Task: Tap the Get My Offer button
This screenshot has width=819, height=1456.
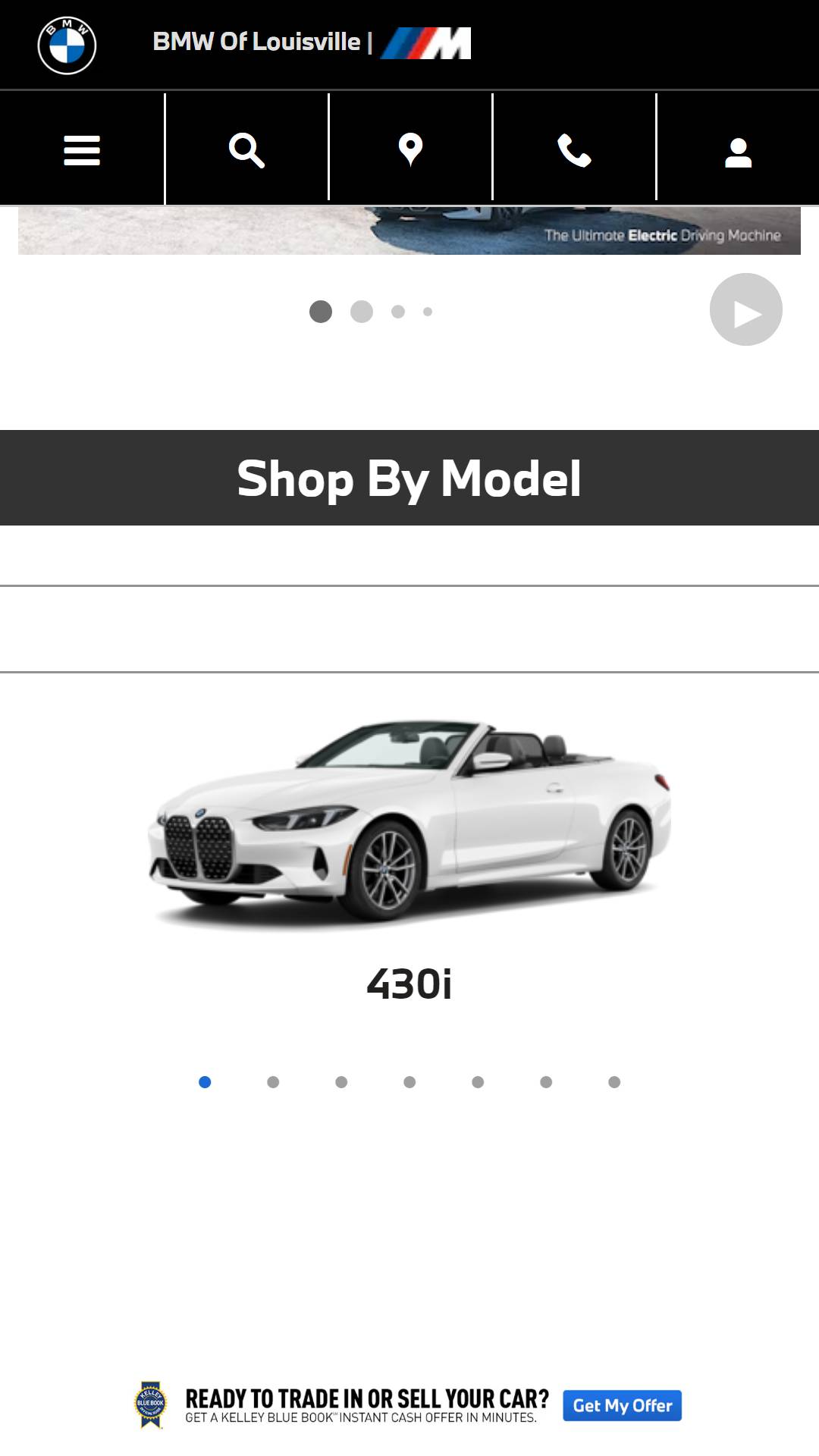Action: (x=622, y=1405)
